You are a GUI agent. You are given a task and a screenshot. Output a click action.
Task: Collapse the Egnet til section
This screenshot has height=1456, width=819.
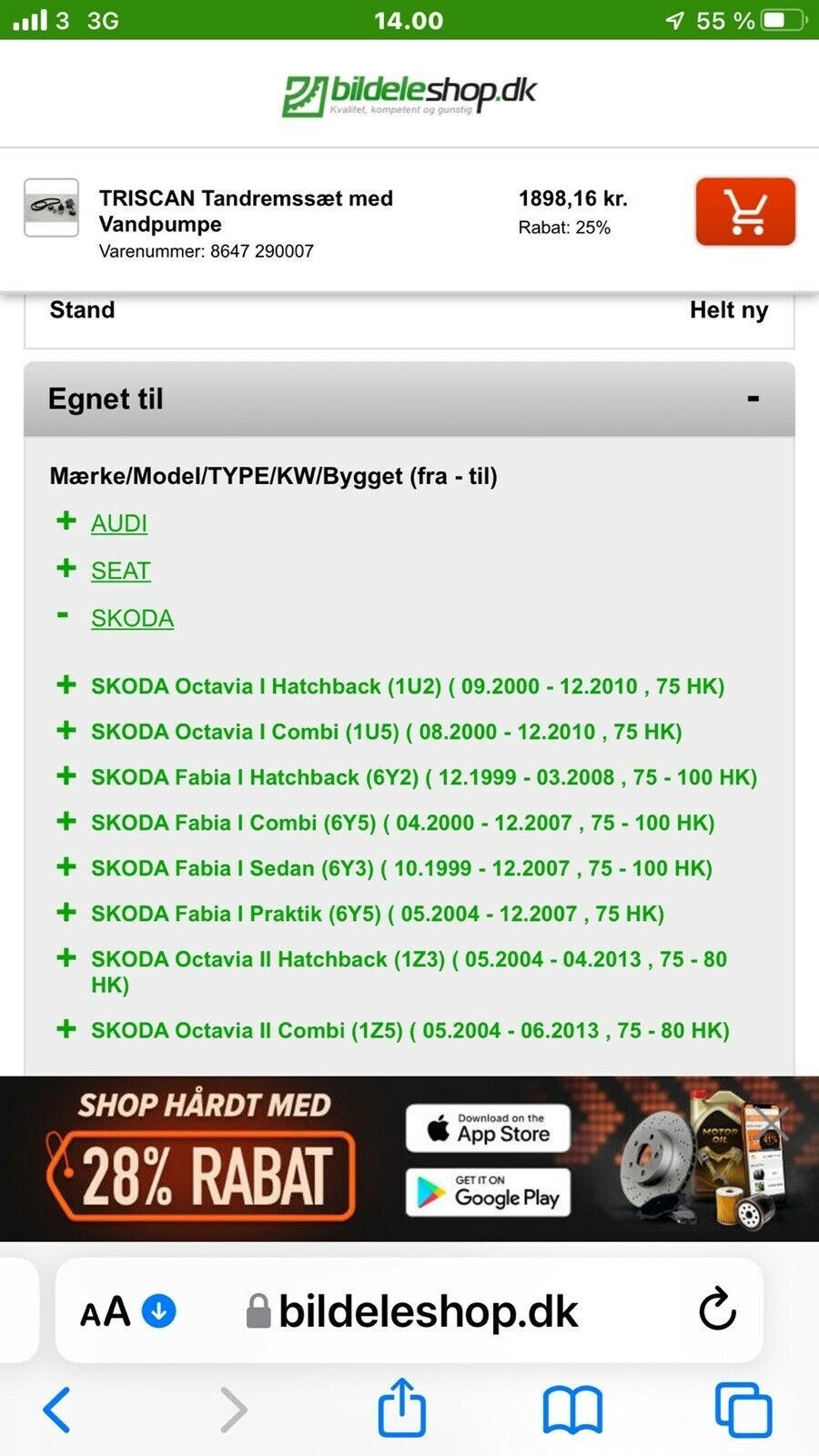(x=752, y=399)
